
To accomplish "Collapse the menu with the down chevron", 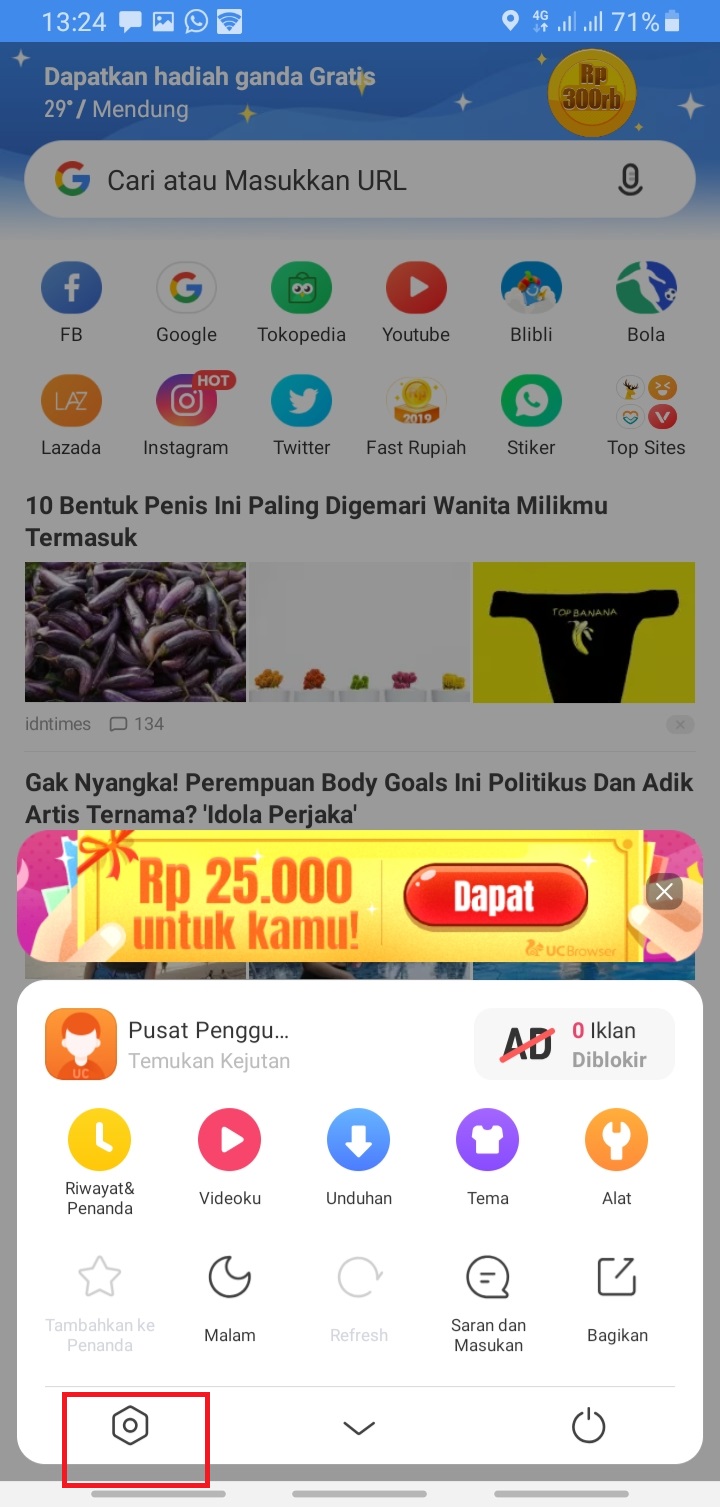I will (x=358, y=1428).
